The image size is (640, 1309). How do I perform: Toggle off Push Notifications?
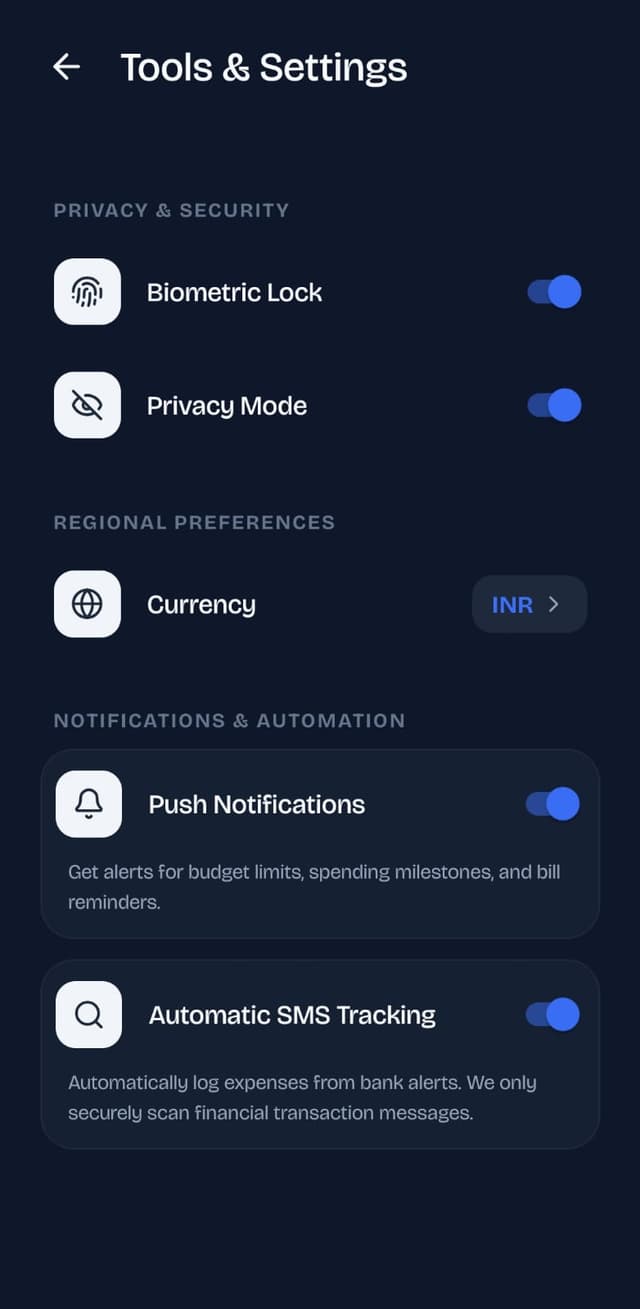[553, 804]
